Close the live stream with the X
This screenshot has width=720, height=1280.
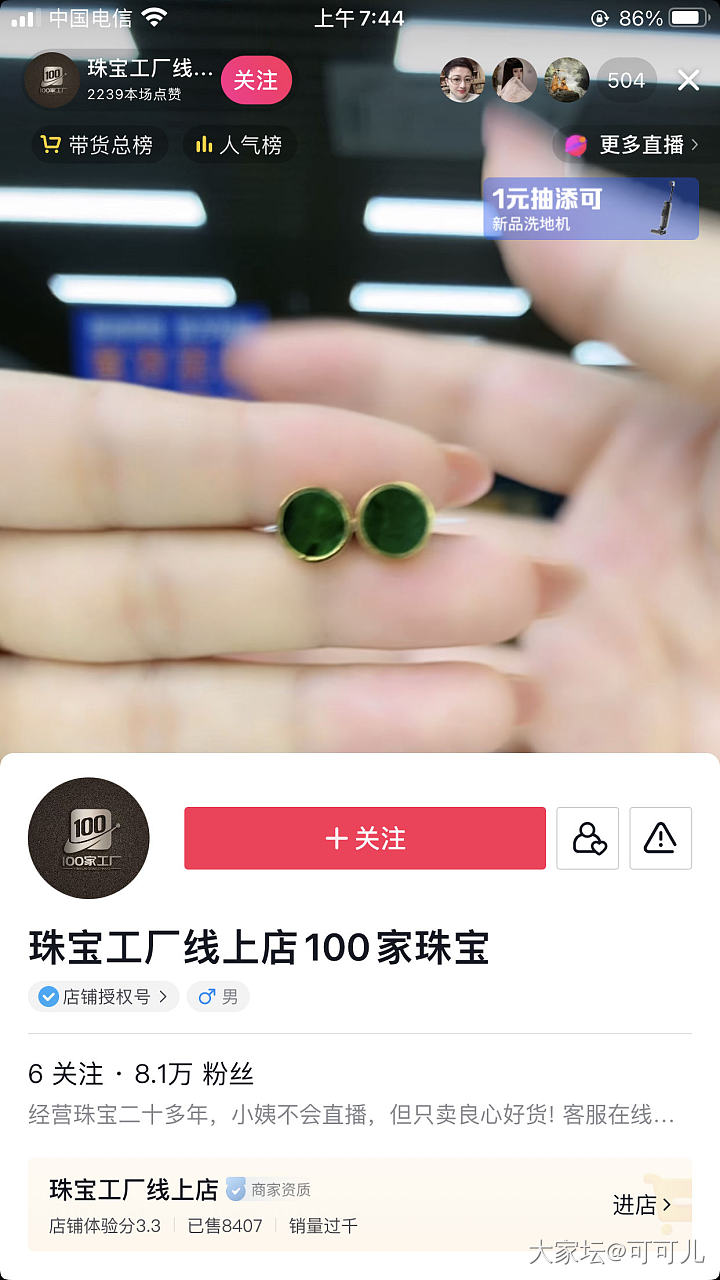point(688,80)
